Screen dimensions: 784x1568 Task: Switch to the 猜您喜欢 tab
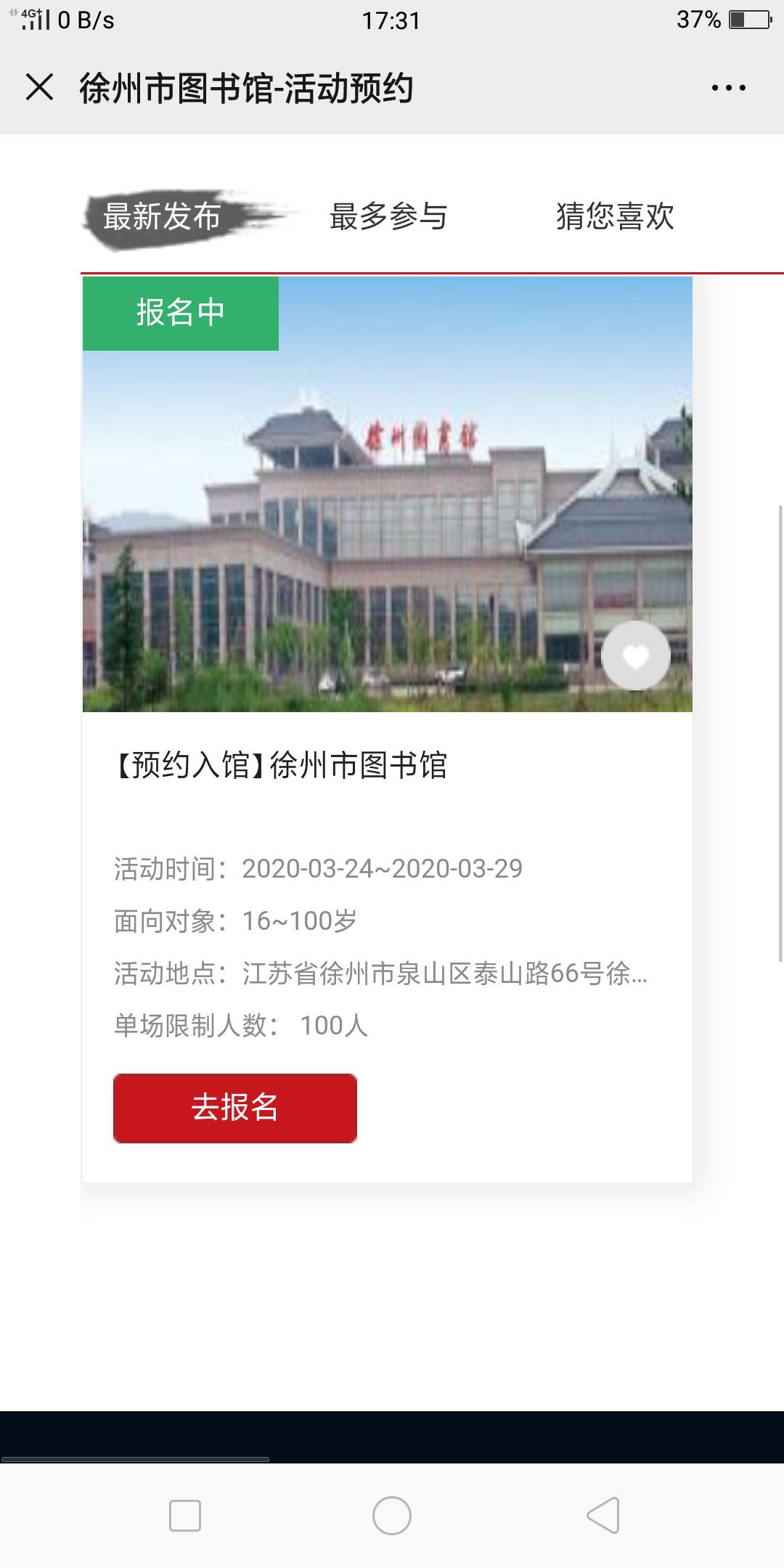pos(615,216)
